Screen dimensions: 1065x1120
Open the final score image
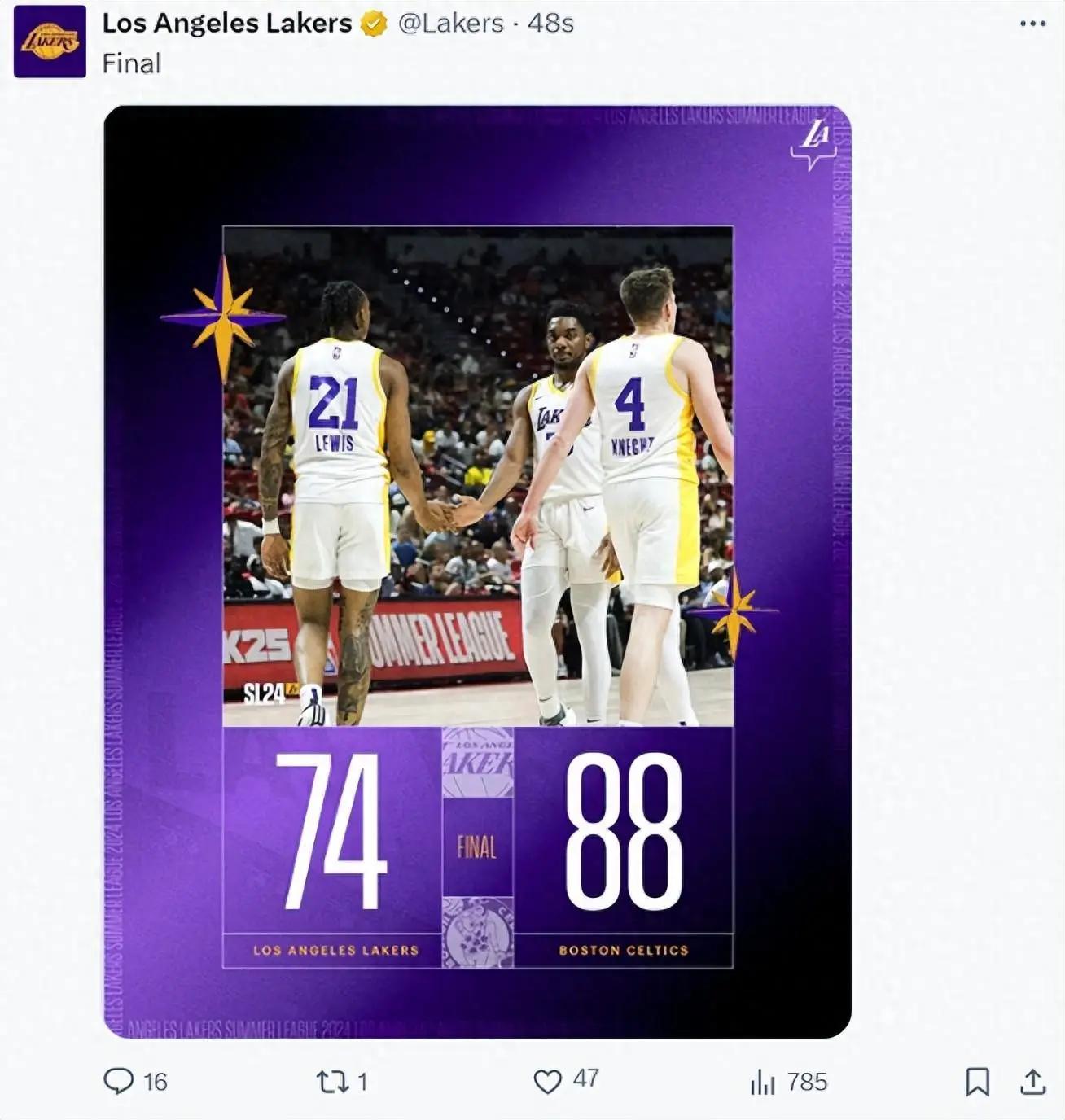point(477,571)
